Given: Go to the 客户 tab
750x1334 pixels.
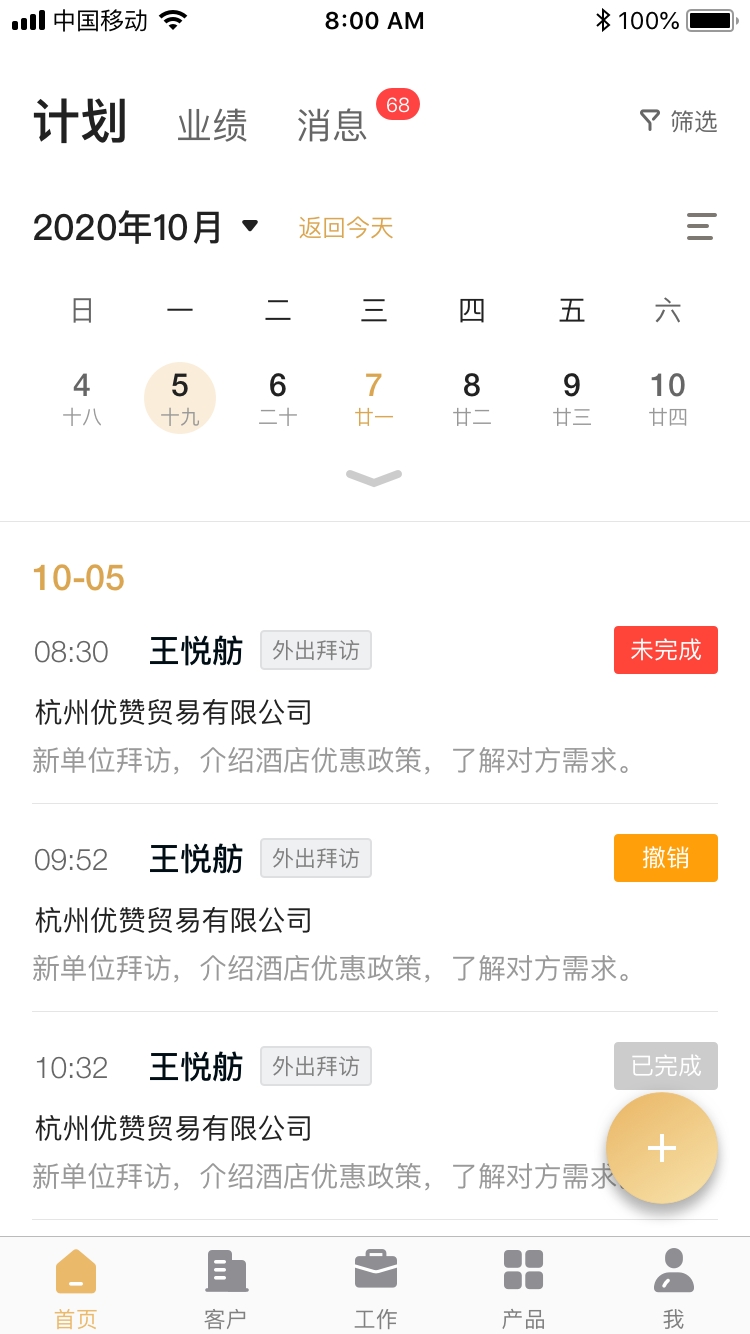Looking at the screenshot, I should (226, 1290).
